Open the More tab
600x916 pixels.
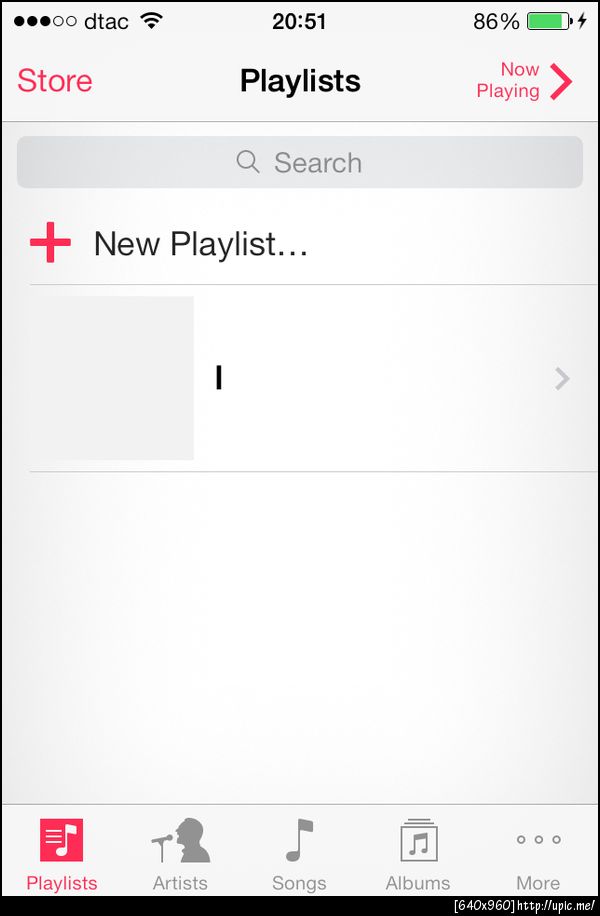538,853
